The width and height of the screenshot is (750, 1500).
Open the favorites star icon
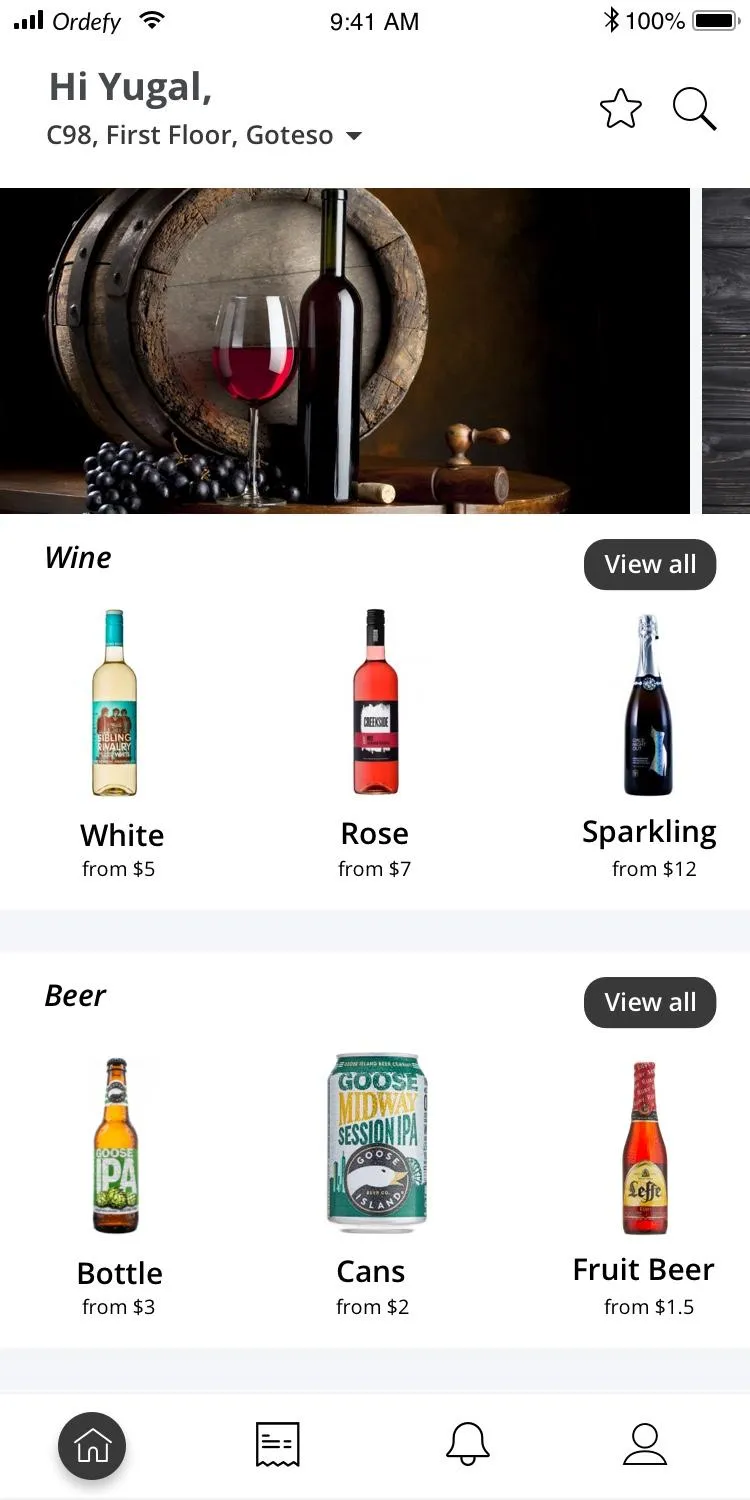[x=620, y=109]
